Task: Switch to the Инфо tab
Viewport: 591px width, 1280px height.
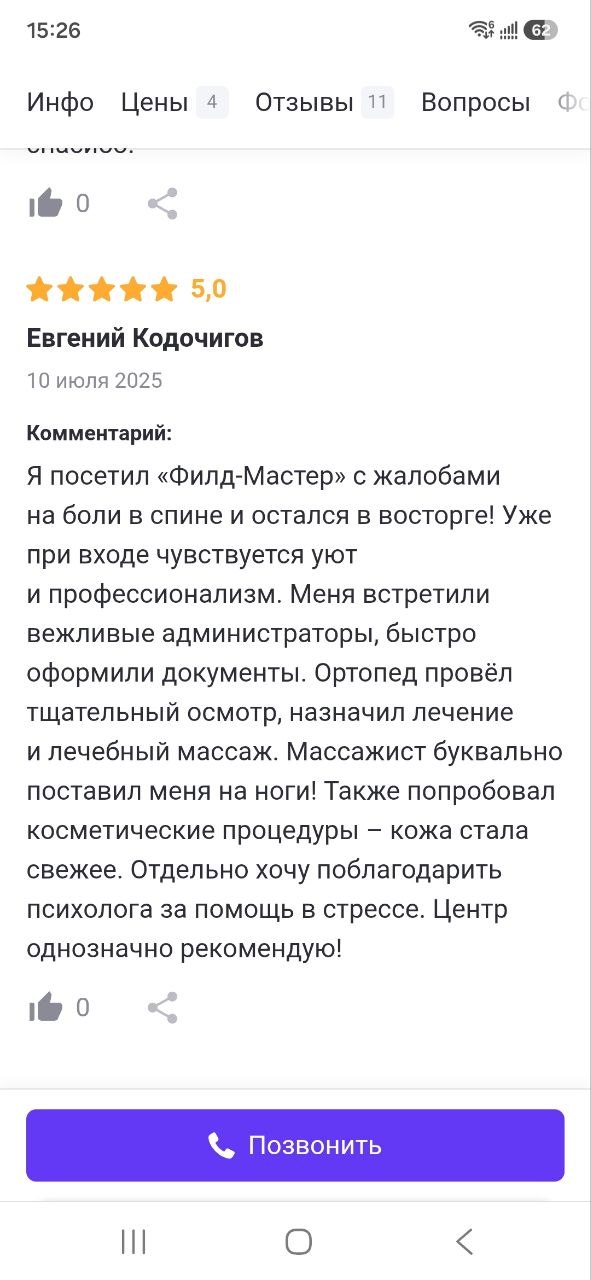Action: click(x=60, y=102)
